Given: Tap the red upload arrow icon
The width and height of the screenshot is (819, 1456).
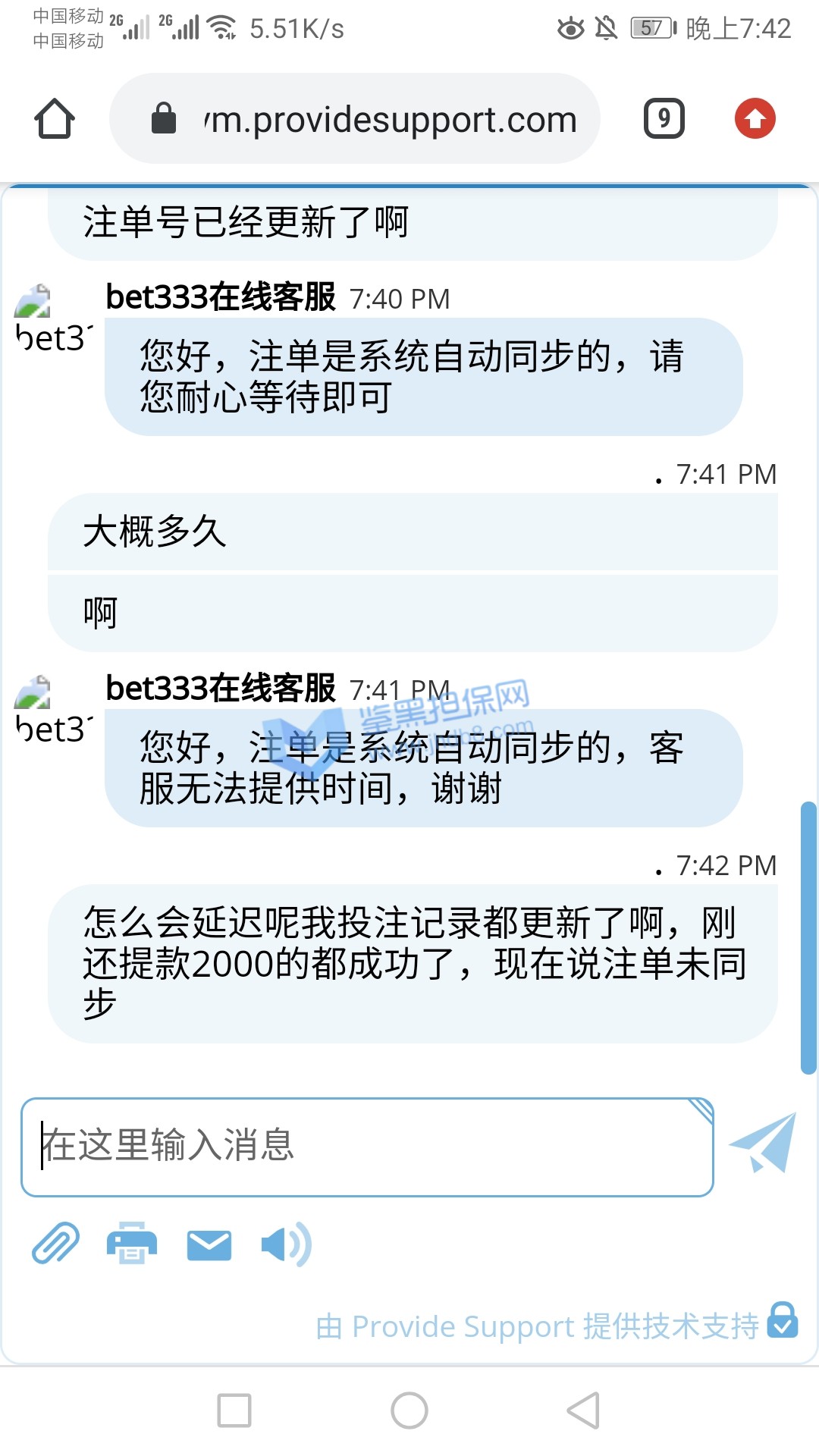Looking at the screenshot, I should 755,119.
